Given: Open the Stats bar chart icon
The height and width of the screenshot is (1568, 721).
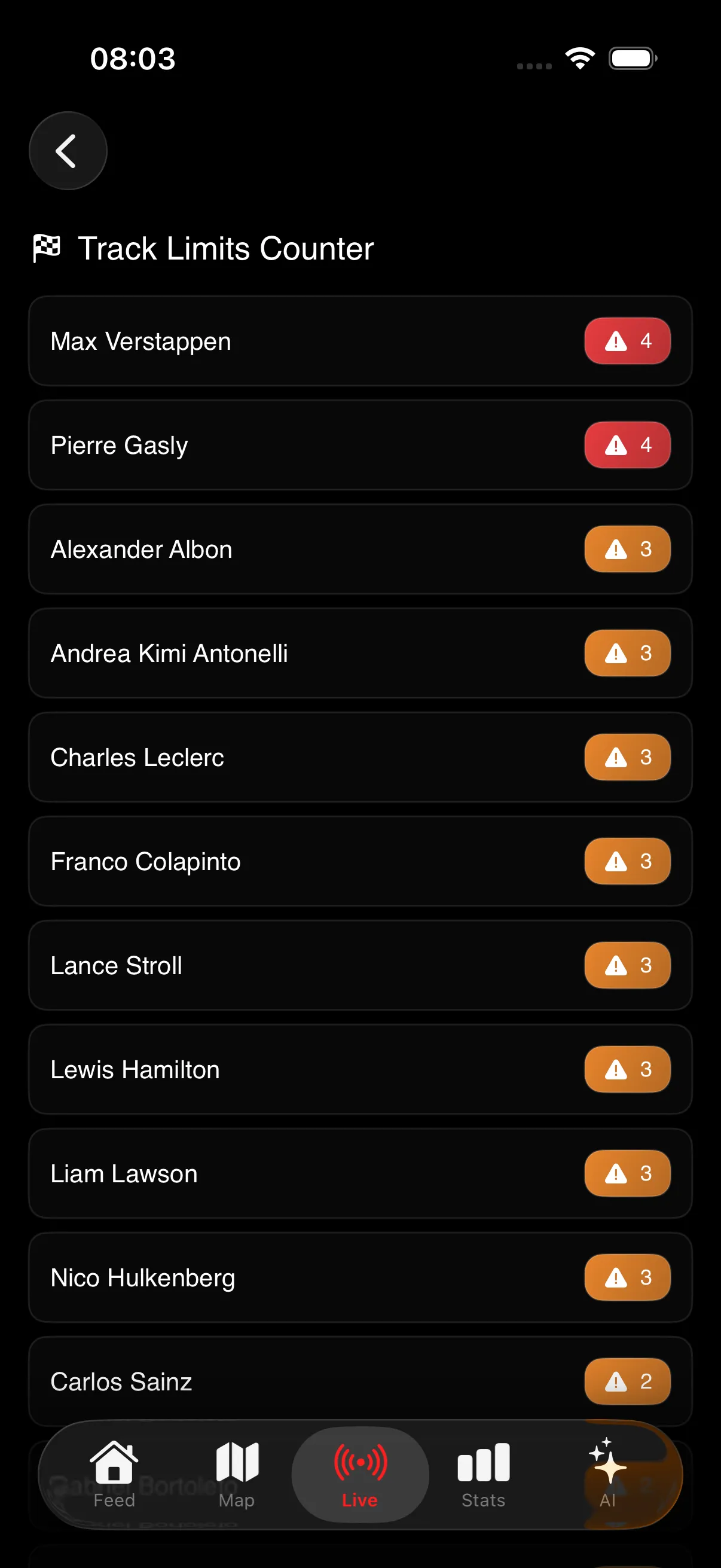Looking at the screenshot, I should point(482,1469).
